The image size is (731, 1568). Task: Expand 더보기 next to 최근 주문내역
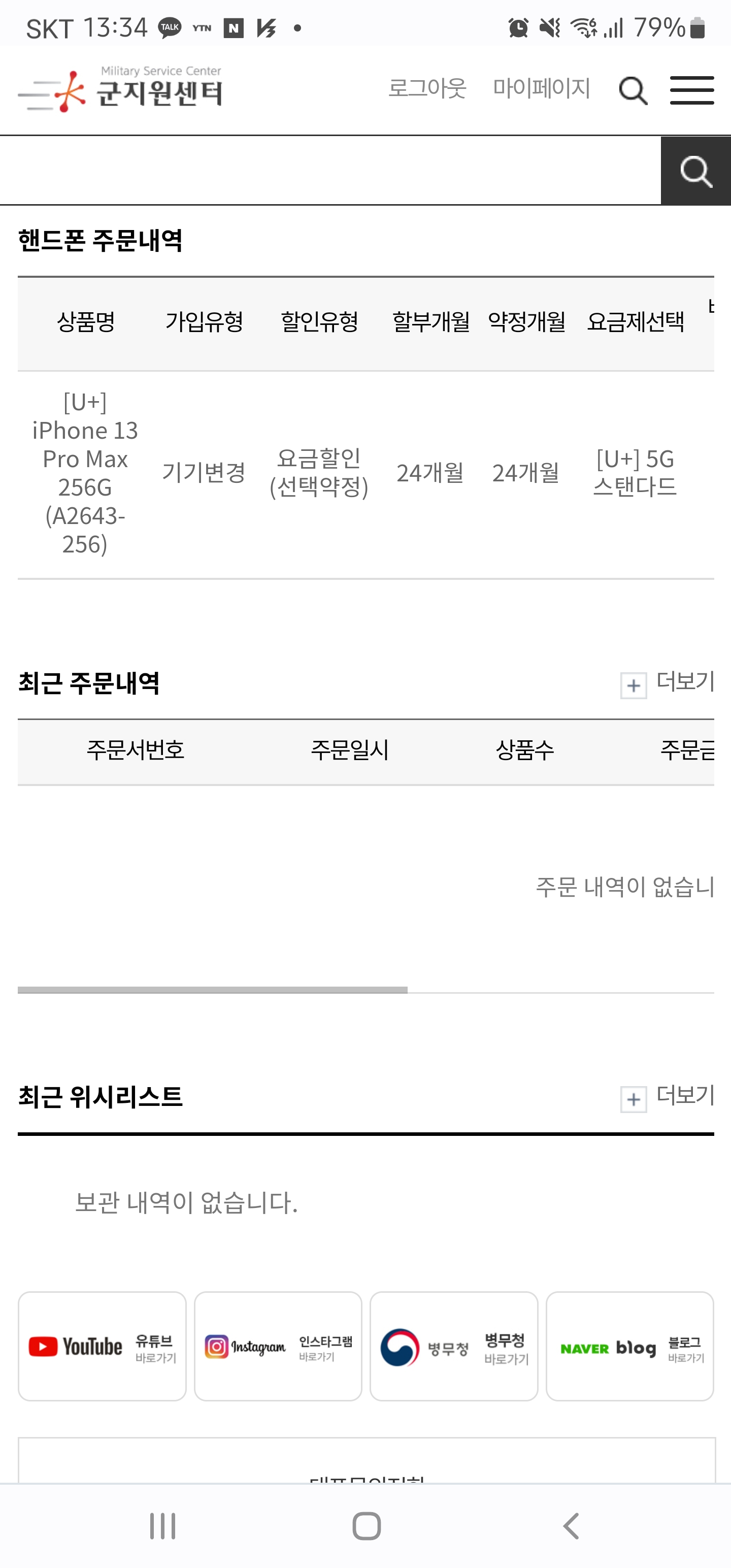(667, 683)
